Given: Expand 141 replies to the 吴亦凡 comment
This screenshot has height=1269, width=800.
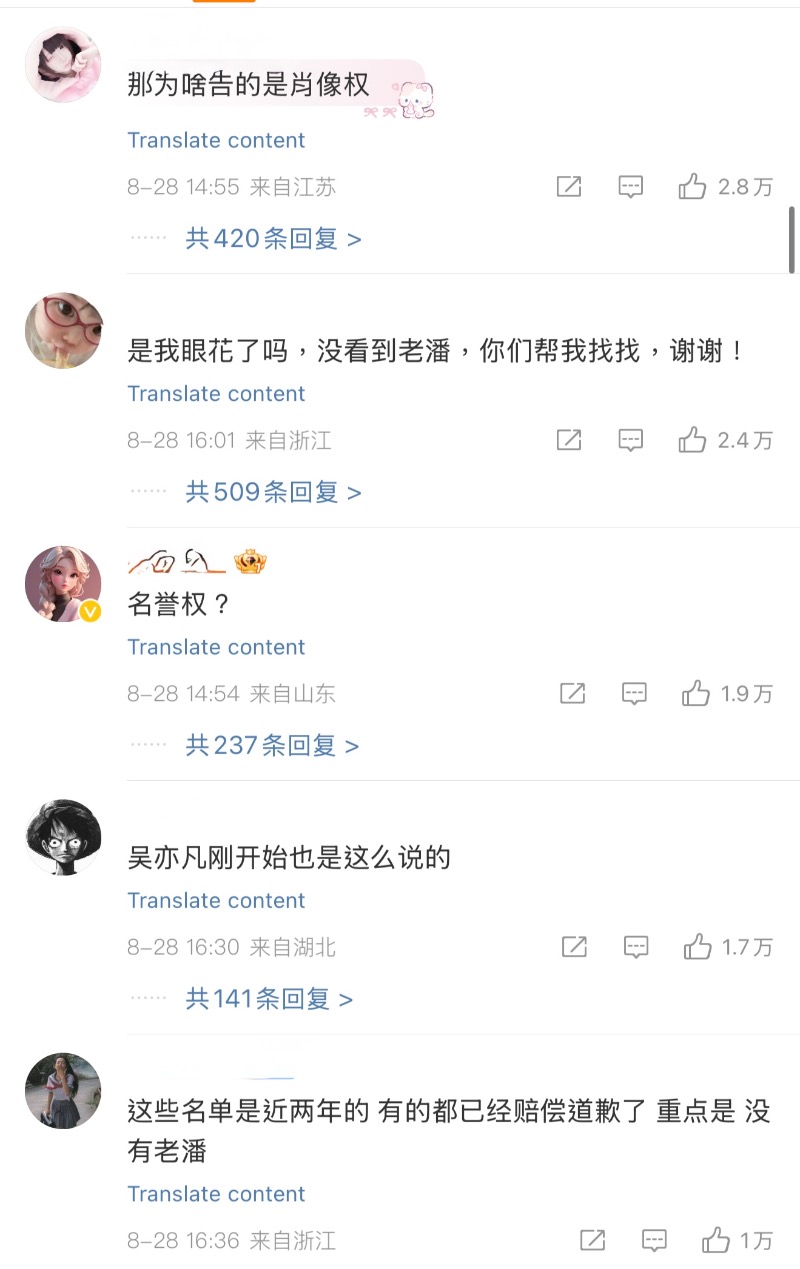Looking at the screenshot, I should tap(268, 998).
